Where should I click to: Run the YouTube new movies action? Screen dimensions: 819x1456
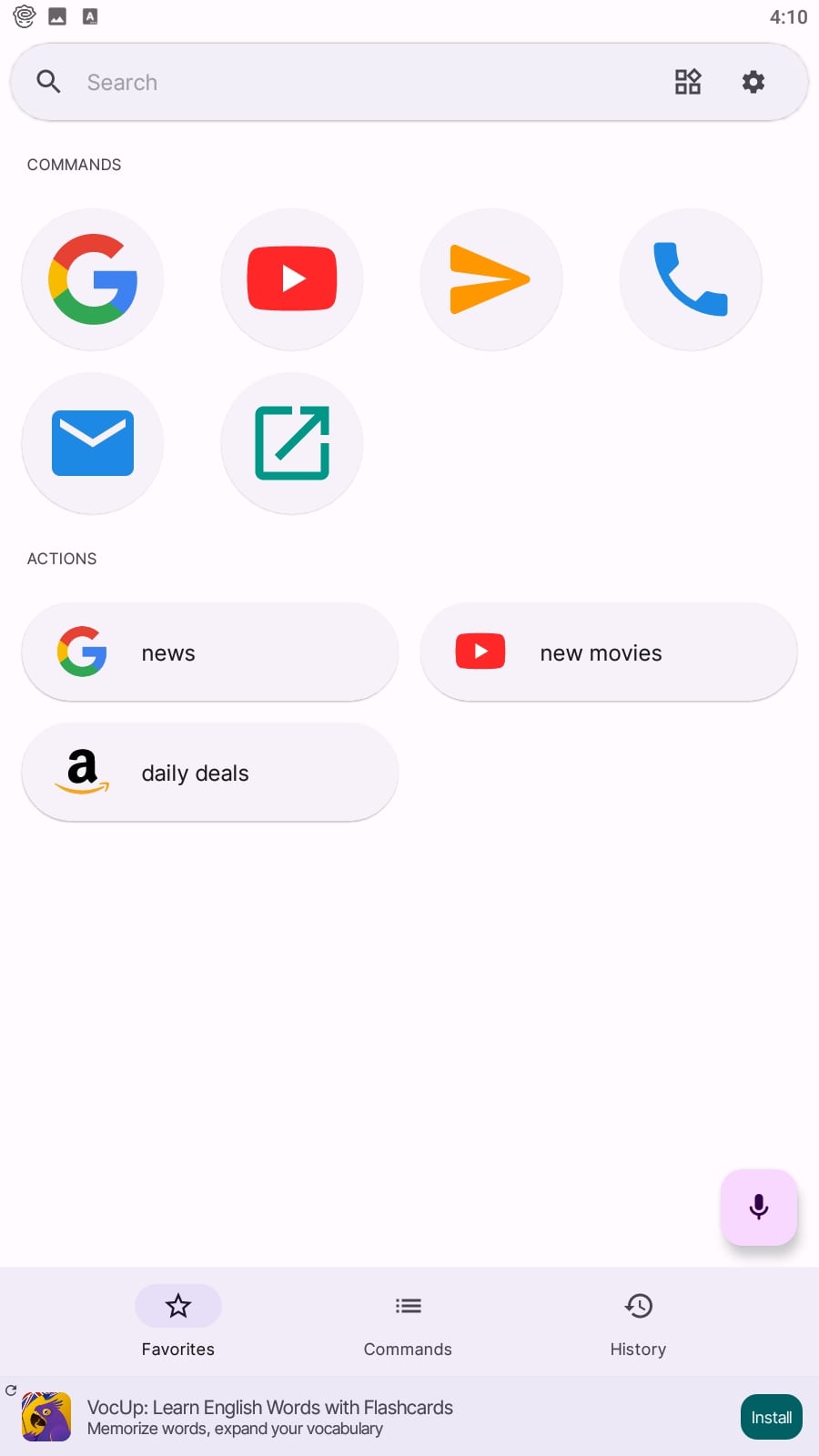click(609, 652)
